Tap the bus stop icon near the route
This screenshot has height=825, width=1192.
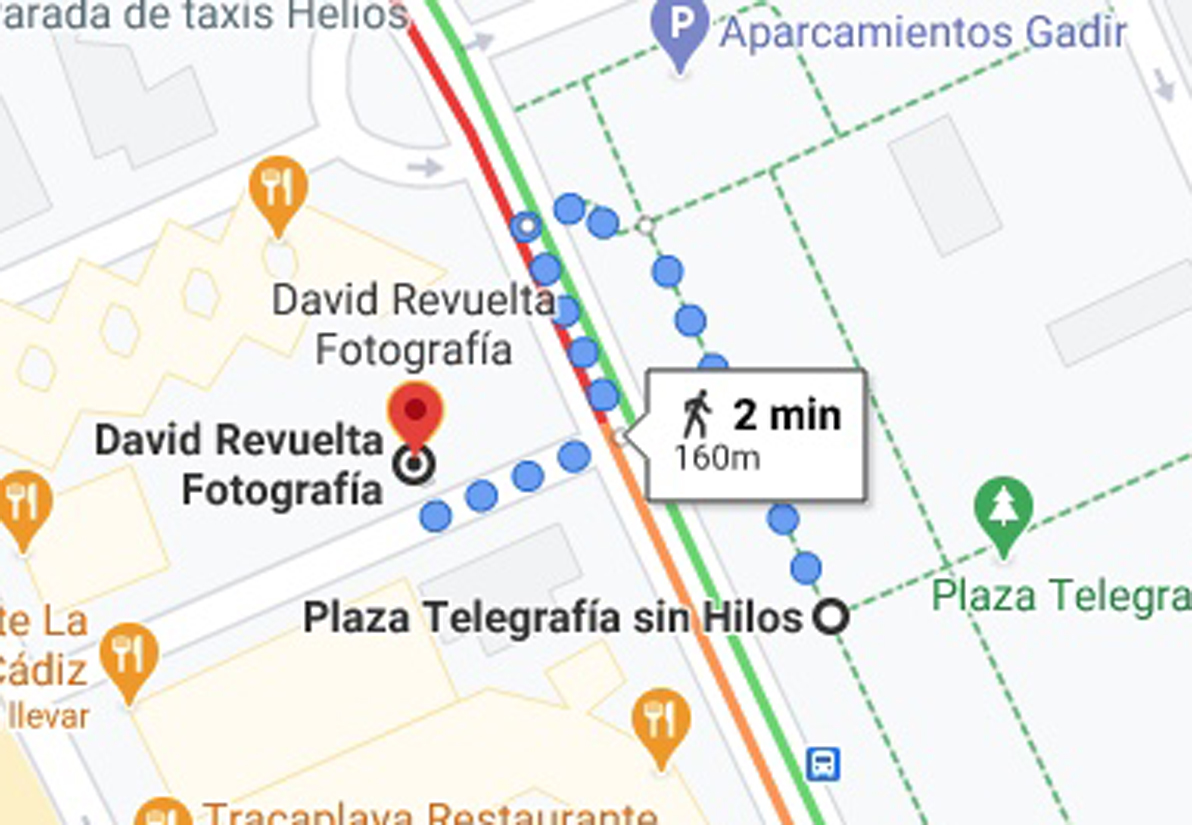[823, 764]
